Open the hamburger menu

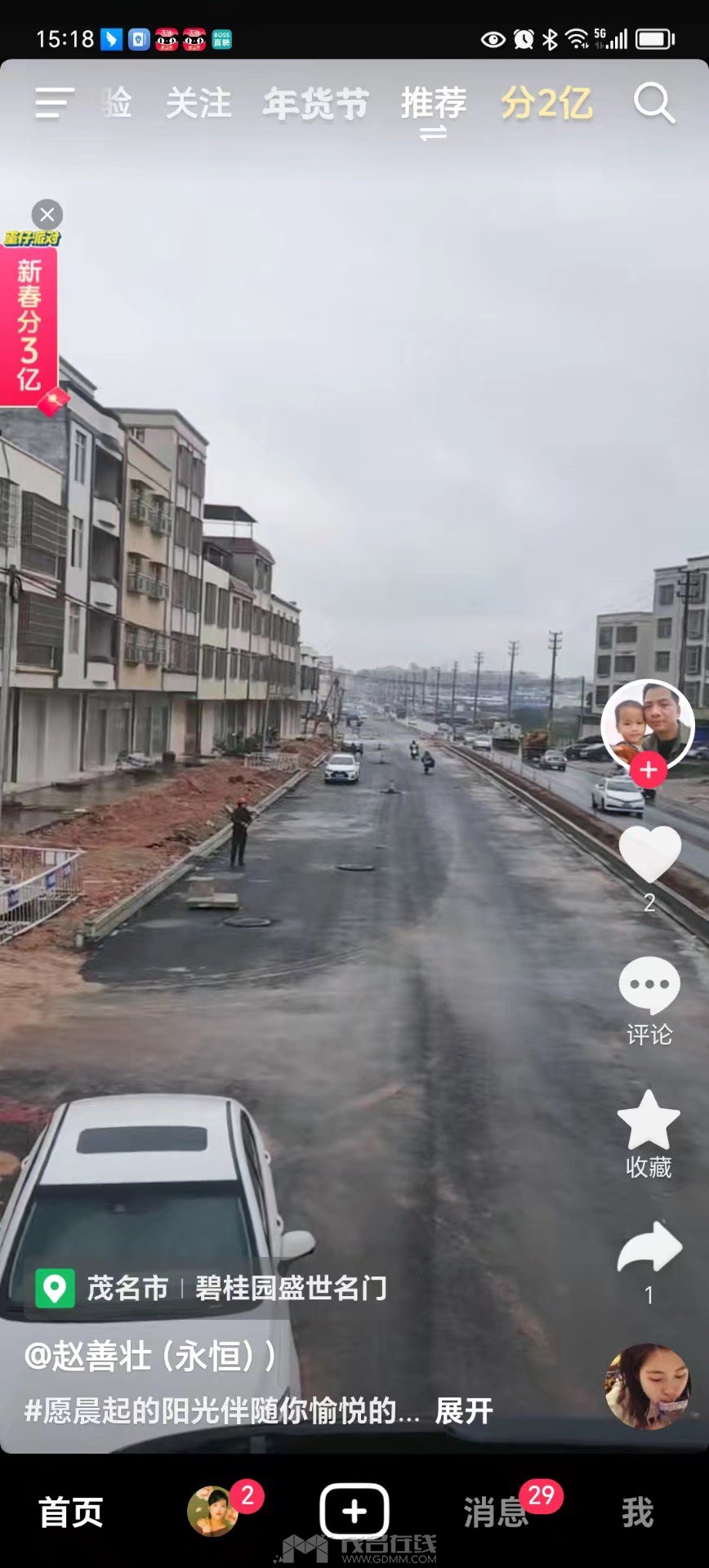pyautogui.click(x=54, y=104)
